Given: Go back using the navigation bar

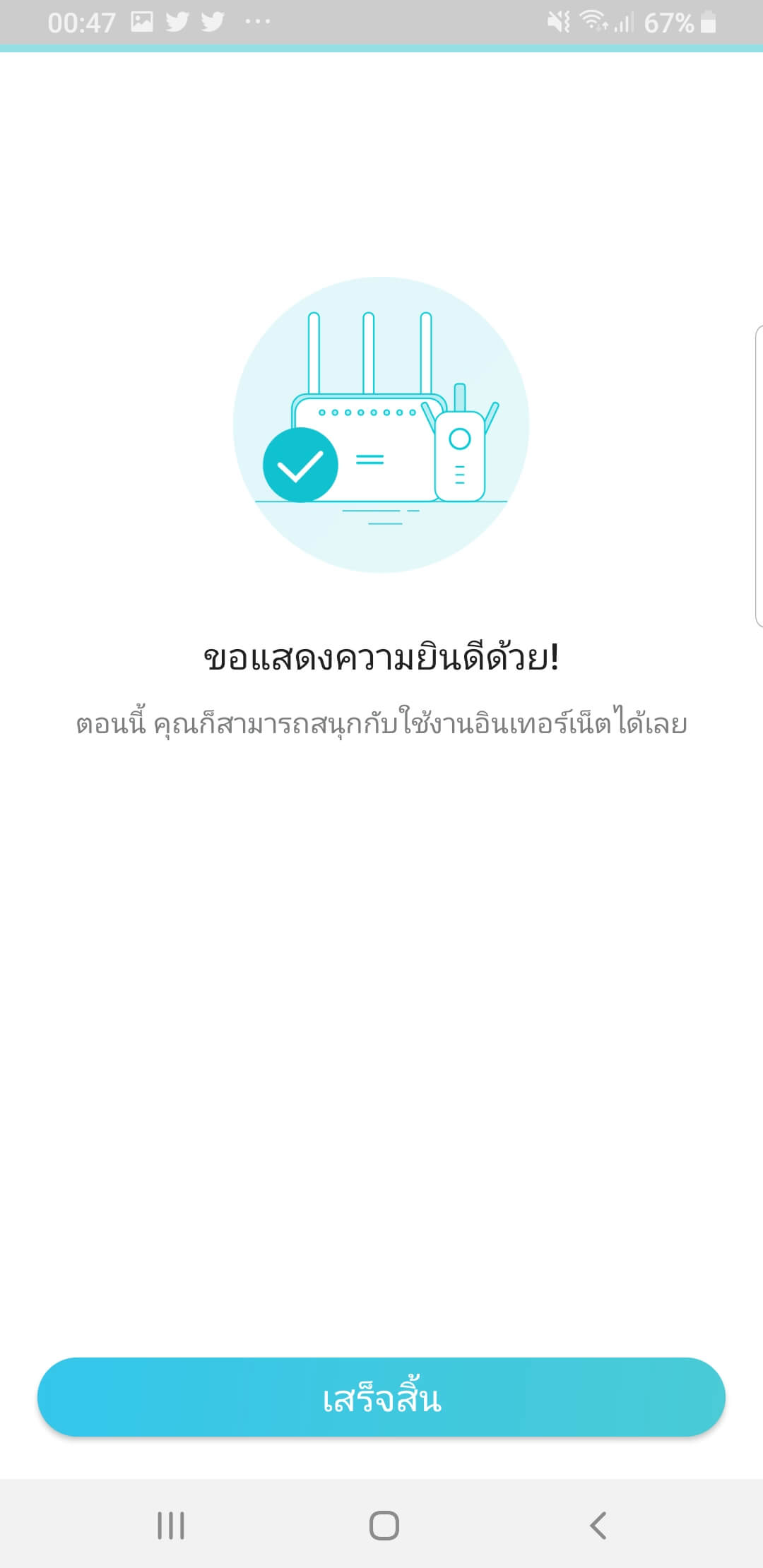Looking at the screenshot, I should tap(598, 1526).
